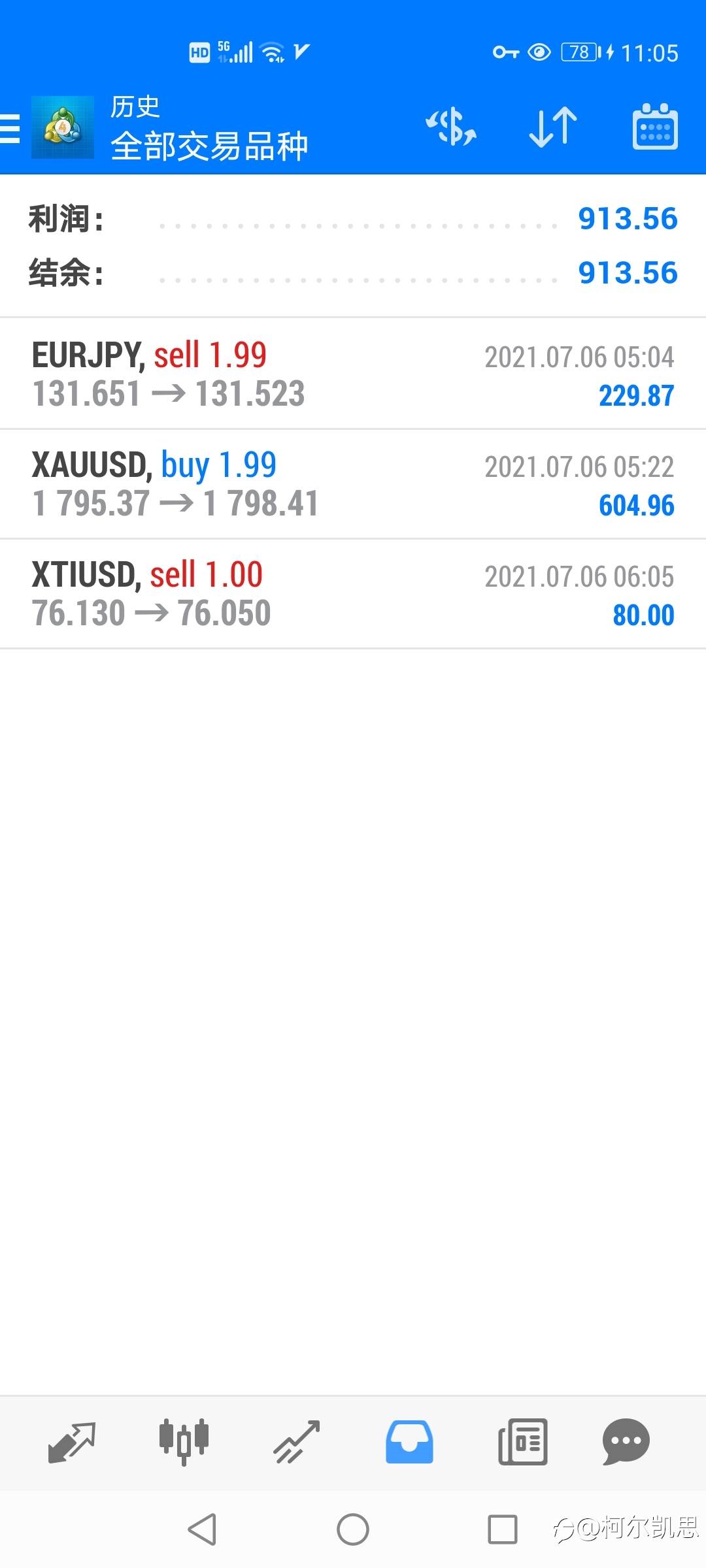Go to the phone home screen
This screenshot has width=706, height=1568.
pyautogui.click(x=353, y=1529)
